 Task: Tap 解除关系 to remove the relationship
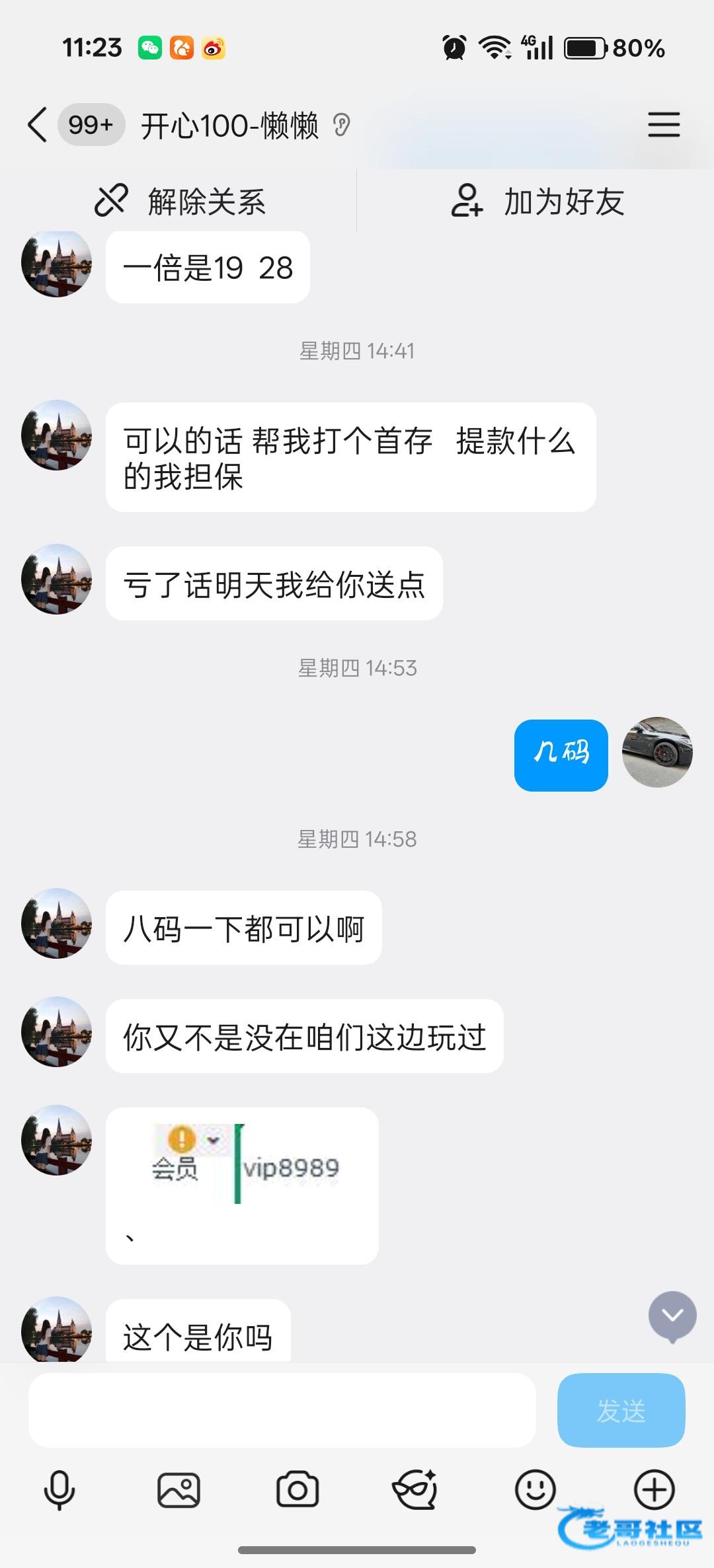180,201
